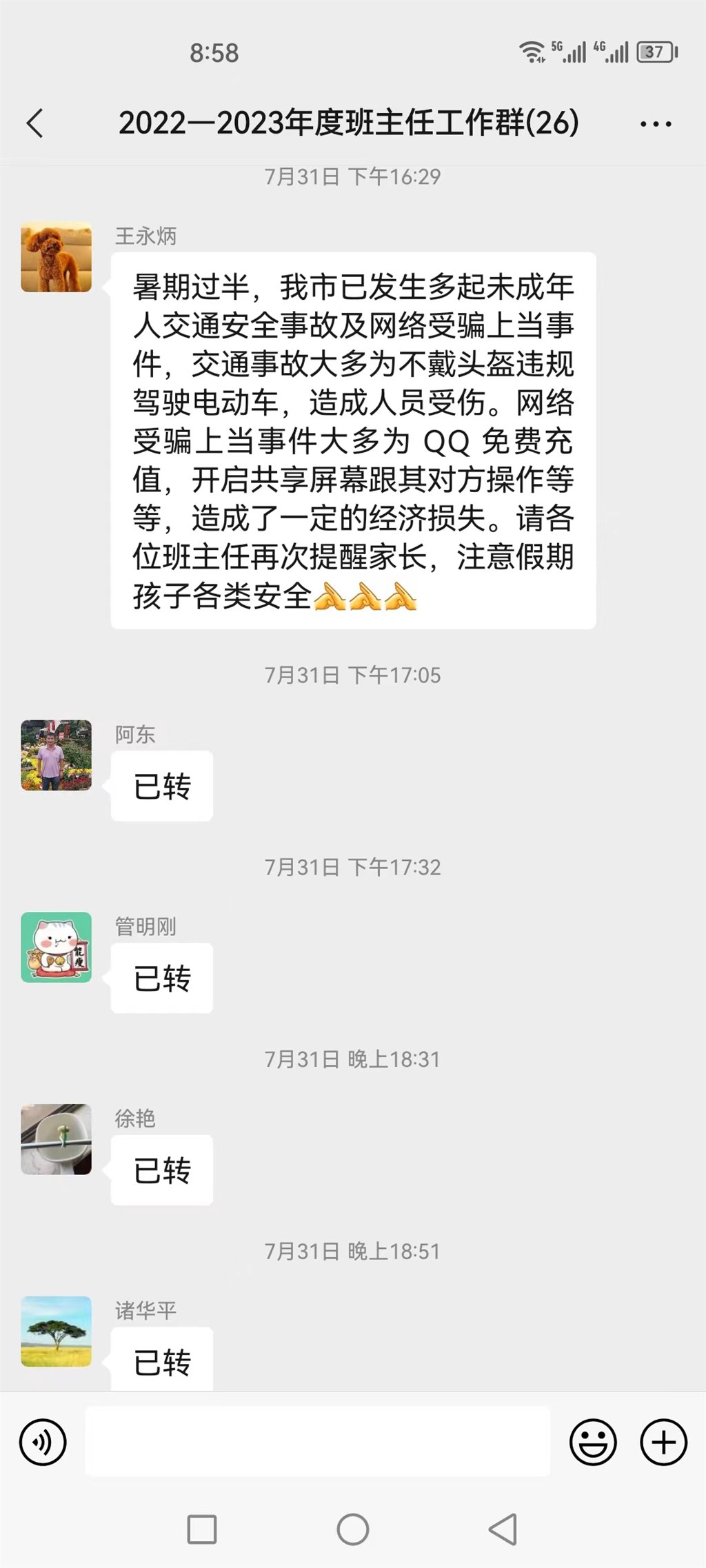The image size is (706, 1568).
Task: Open 王永炳's profile avatar
Action: (x=57, y=257)
